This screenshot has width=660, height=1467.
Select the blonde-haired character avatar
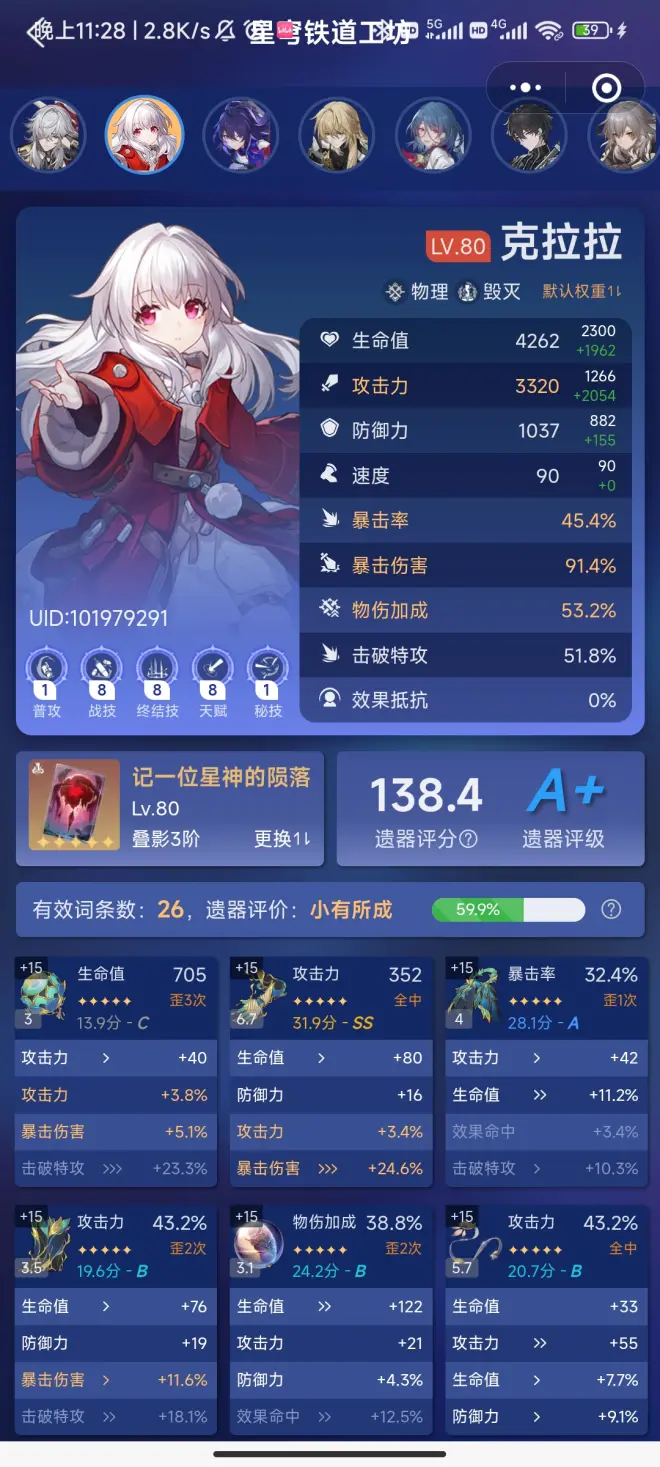point(337,135)
